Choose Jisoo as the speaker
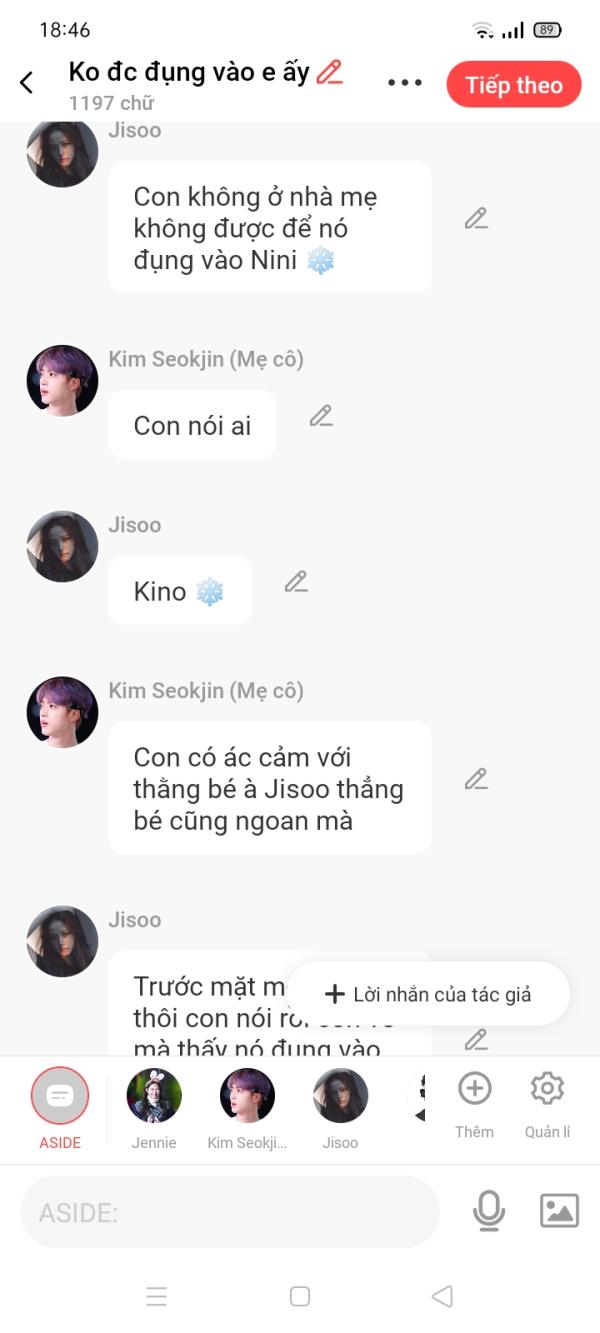The width and height of the screenshot is (600, 1333). [x=340, y=1097]
